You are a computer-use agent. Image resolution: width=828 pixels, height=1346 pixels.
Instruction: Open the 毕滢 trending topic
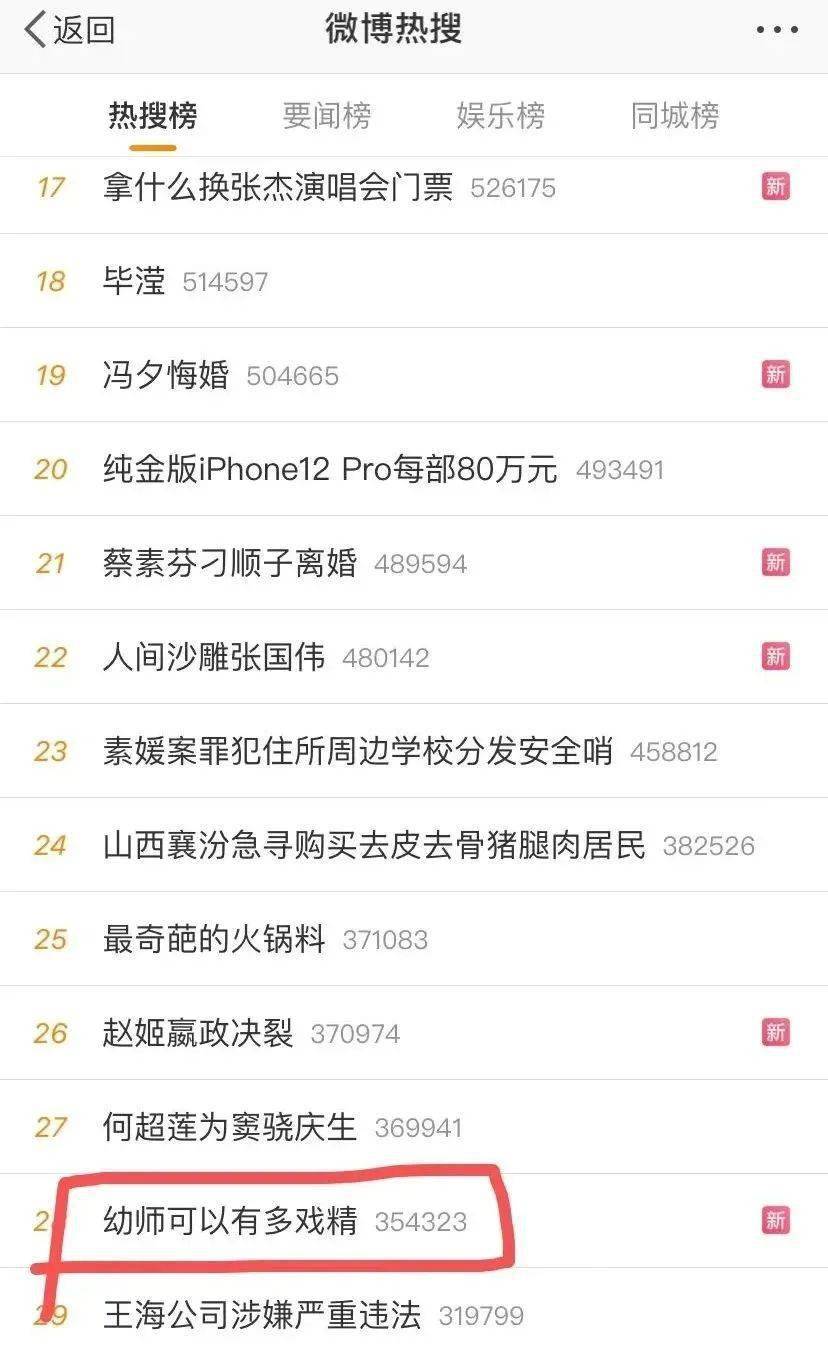(x=134, y=281)
